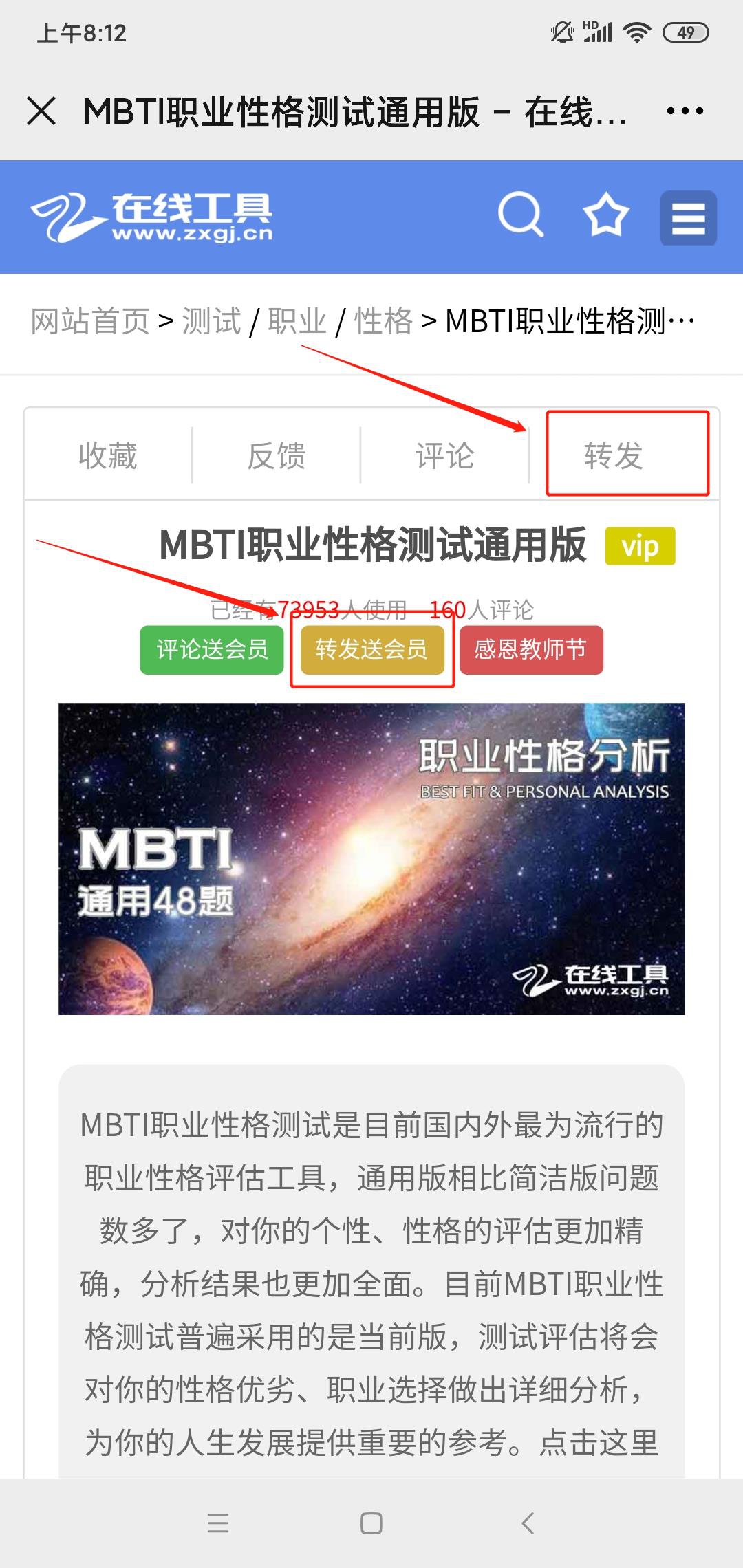The width and height of the screenshot is (743, 1568).
Task: Open the 在线工具 site logo
Action: [x=151, y=217]
